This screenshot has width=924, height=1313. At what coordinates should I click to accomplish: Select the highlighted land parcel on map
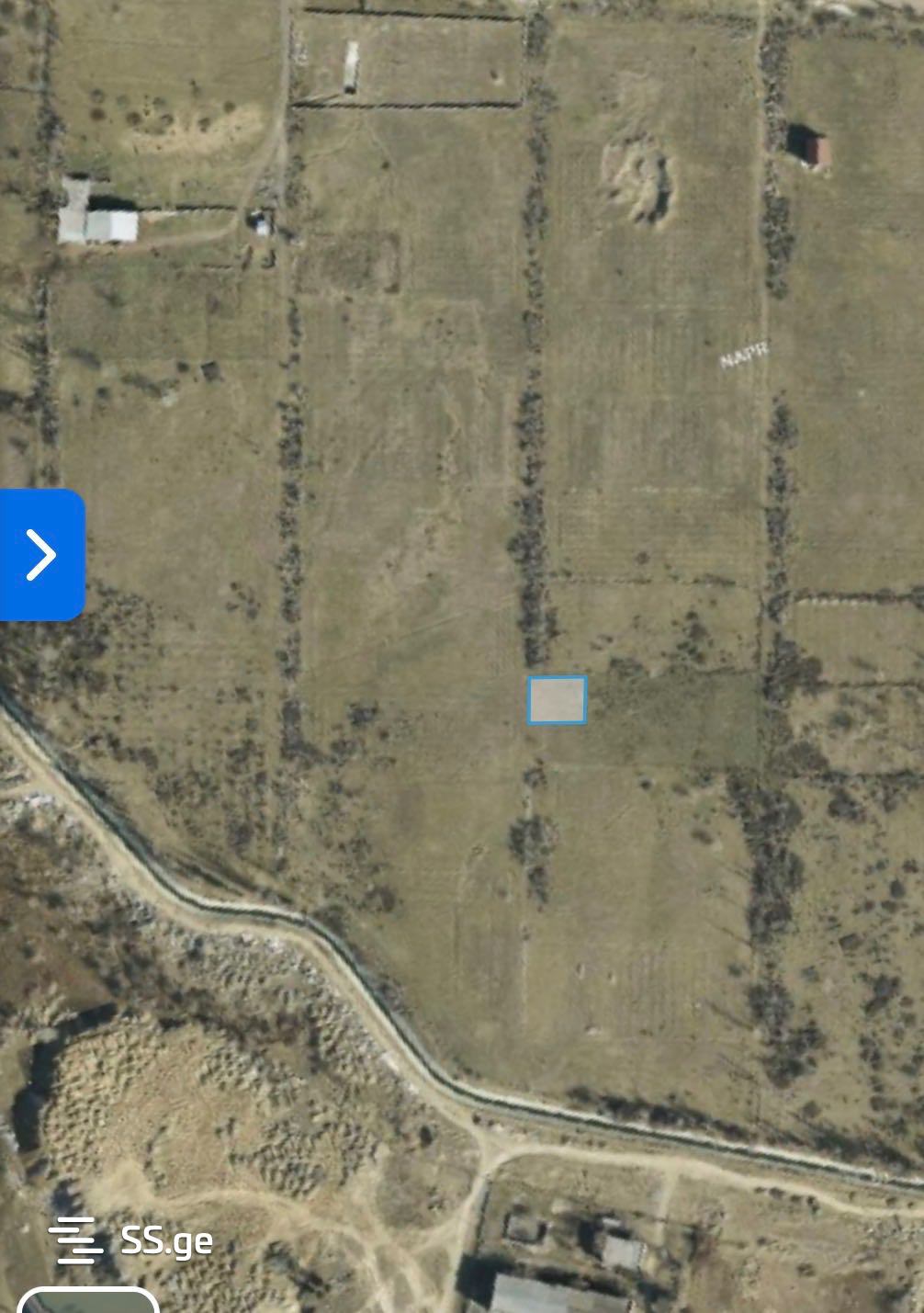(x=557, y=700)
